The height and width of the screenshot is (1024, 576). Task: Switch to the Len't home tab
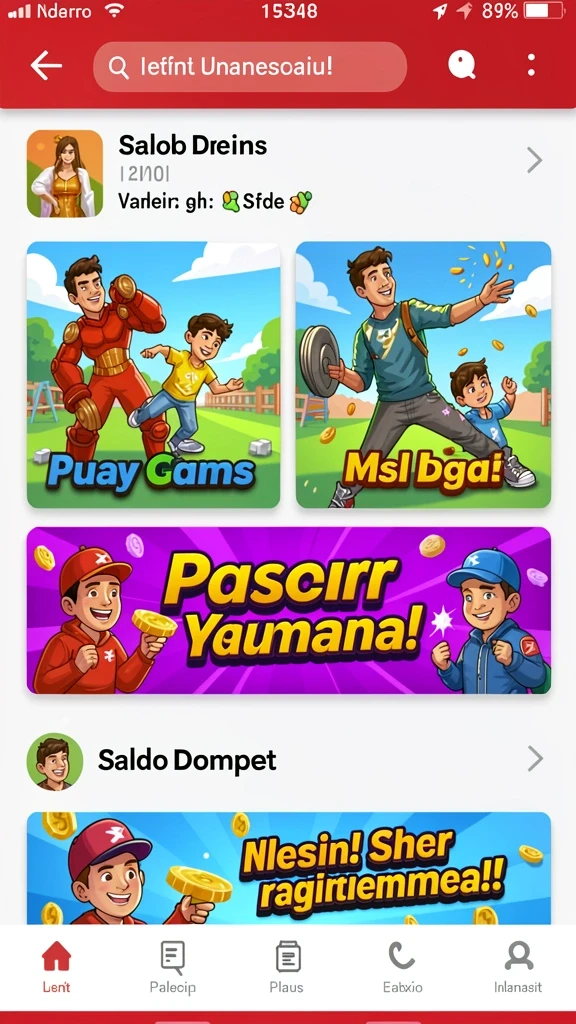[x=56, y=966]
